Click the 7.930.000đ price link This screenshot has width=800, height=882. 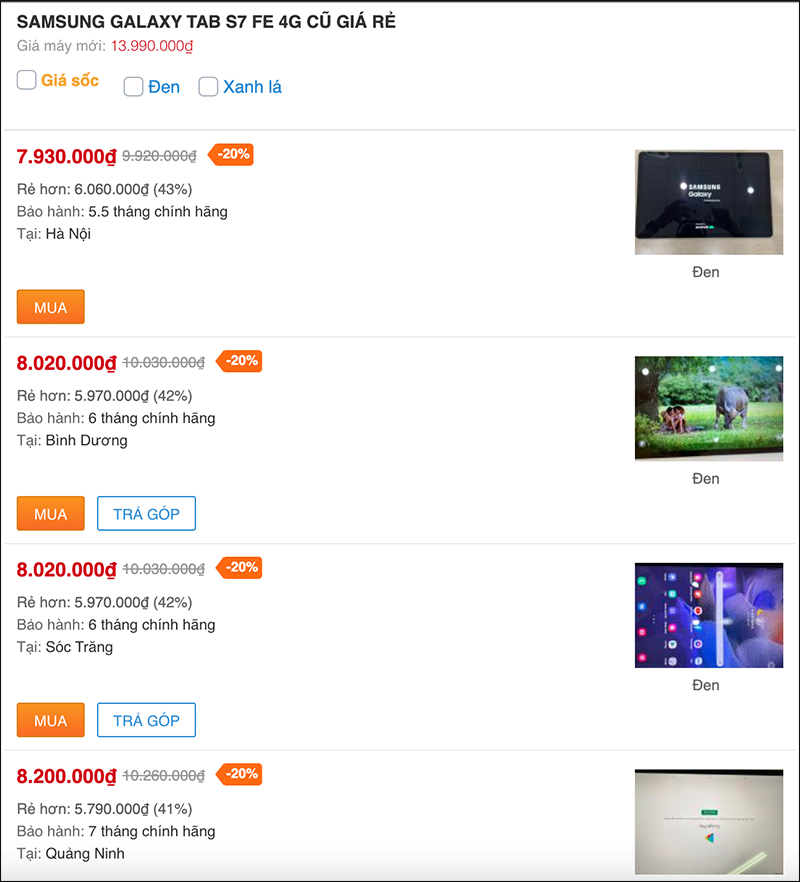tap(65, 157)
